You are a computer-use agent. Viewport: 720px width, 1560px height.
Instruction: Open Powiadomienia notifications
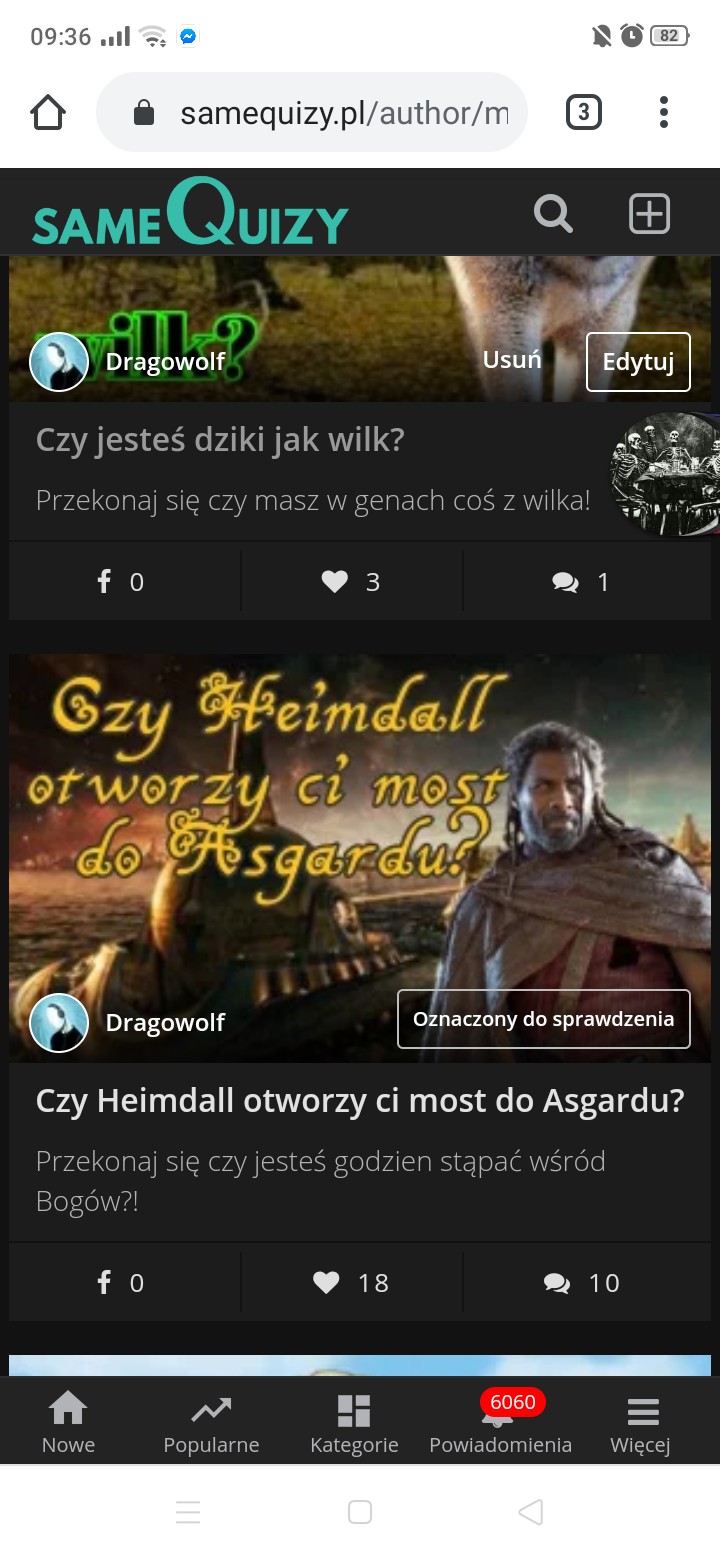click(x=500, y=1423)
